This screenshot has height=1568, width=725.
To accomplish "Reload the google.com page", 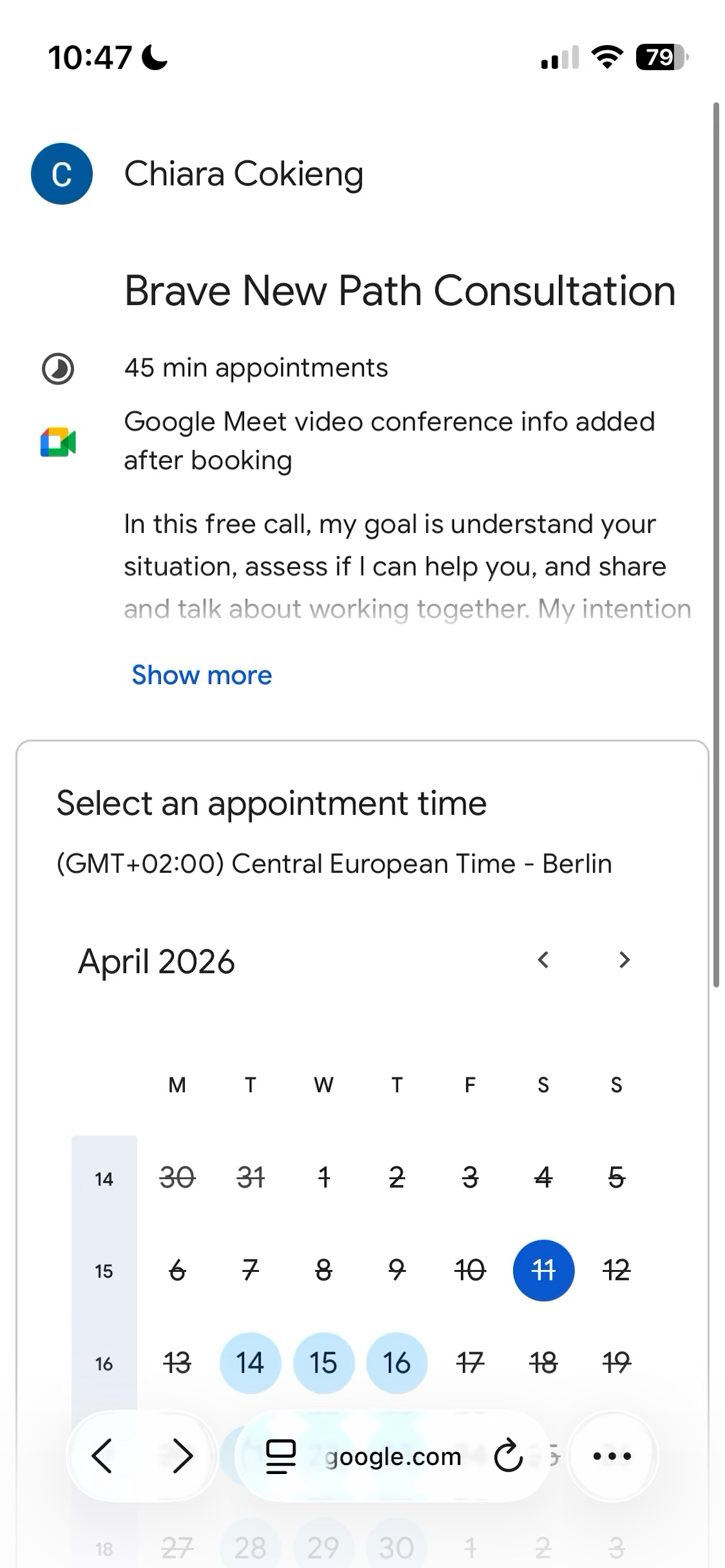I will pos(508,1456).
